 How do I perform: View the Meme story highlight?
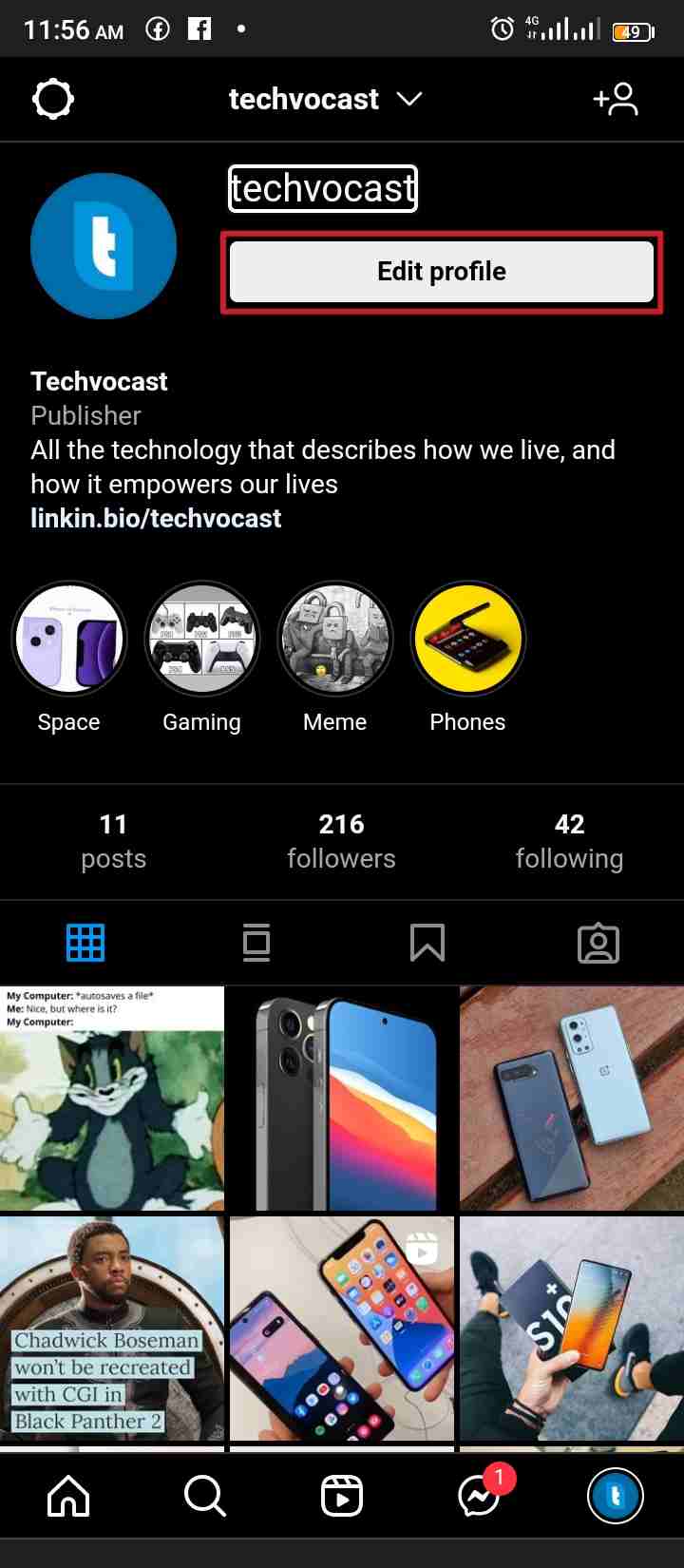click(x=334, y=639)
